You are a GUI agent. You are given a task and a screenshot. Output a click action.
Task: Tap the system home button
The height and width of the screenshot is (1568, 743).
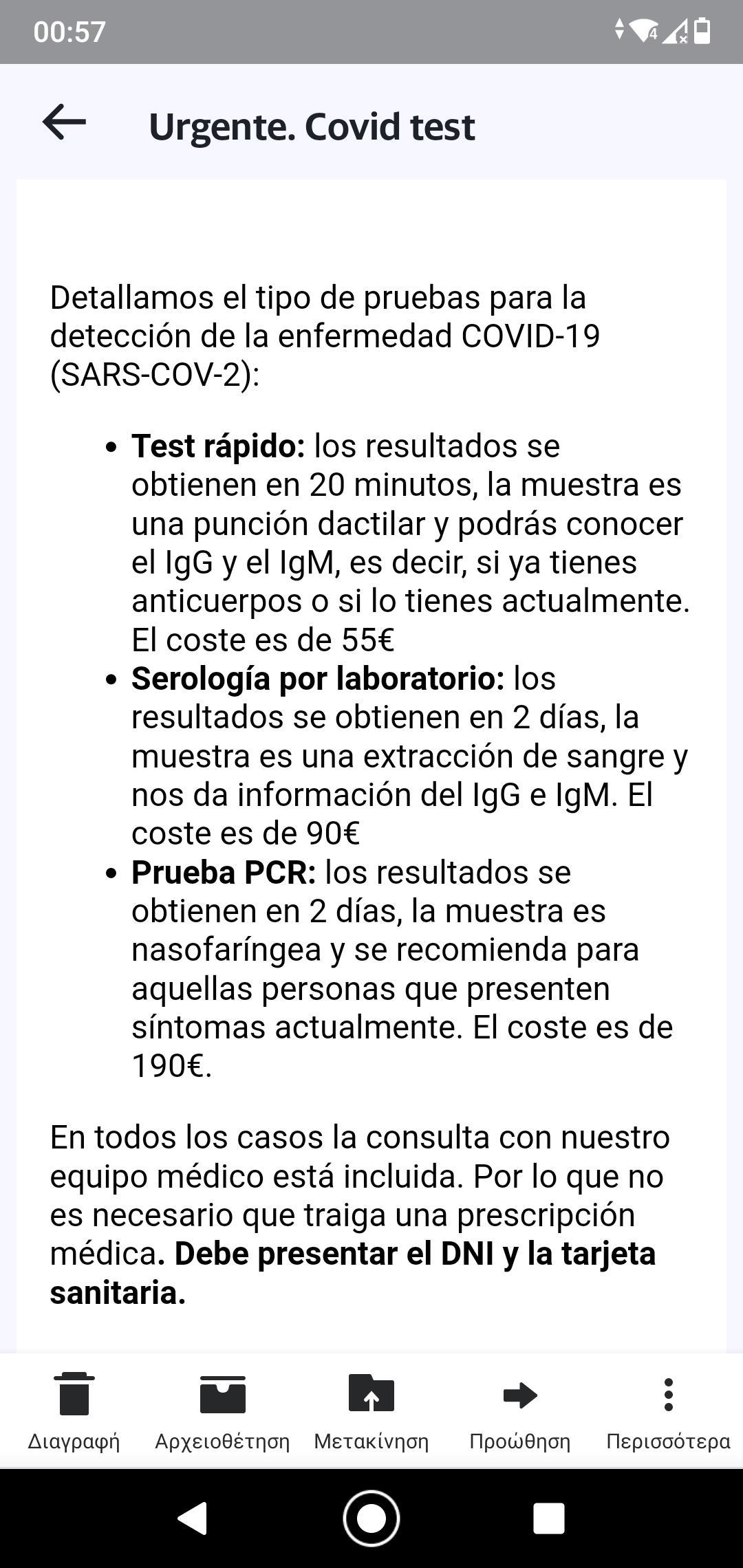pos(371,1518)
